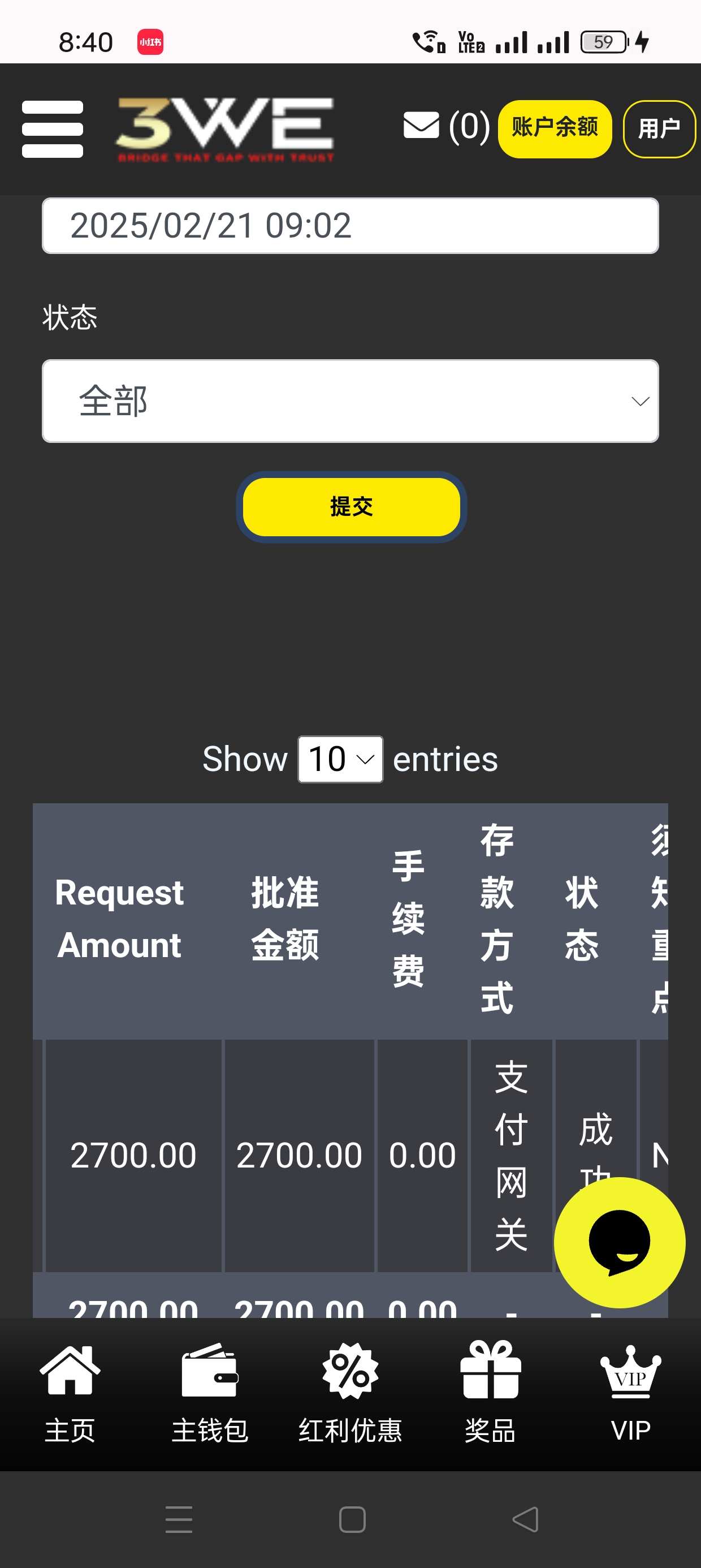The height and width of the screenshot is (1568, 701).
Task: Open the 用户 user button
Action: pos(659,128)
